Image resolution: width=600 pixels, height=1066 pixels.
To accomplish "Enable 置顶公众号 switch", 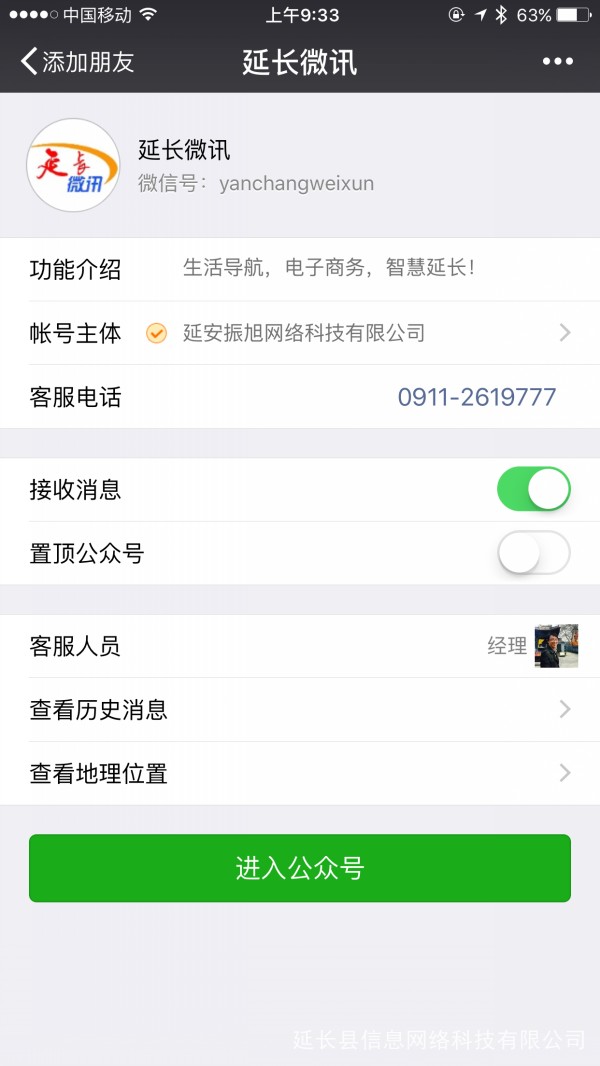I will coord(533,553).
